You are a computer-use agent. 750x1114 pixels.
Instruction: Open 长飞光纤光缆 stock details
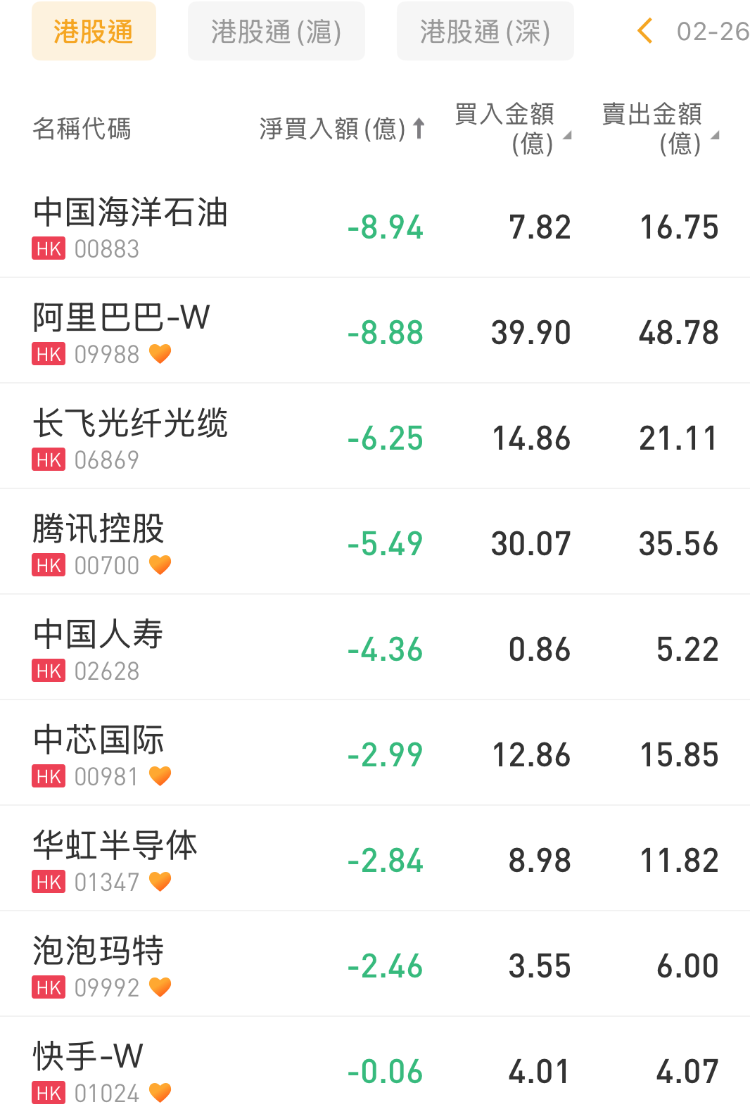(x=130, y=438)
